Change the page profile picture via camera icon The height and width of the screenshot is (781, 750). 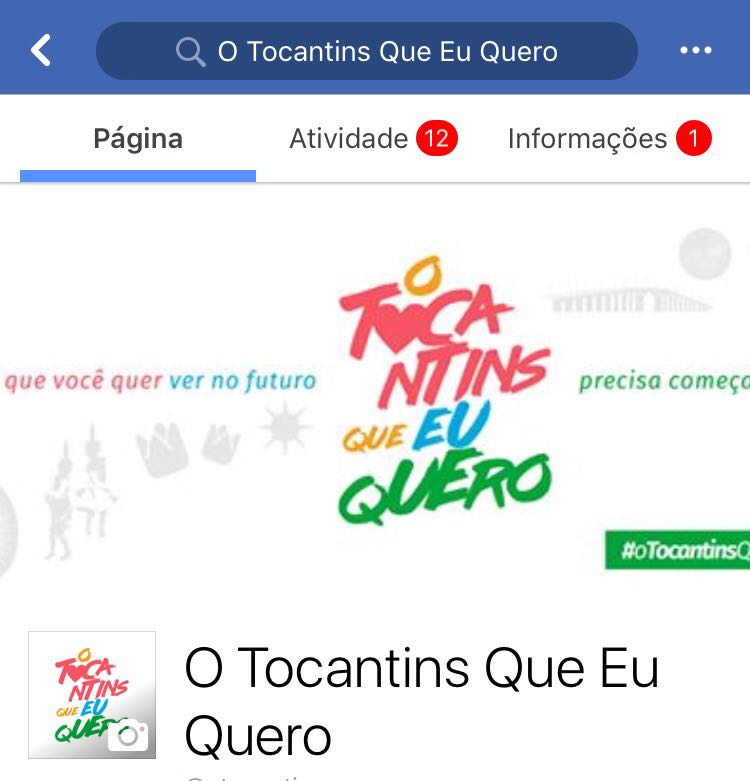pos(127,735)
